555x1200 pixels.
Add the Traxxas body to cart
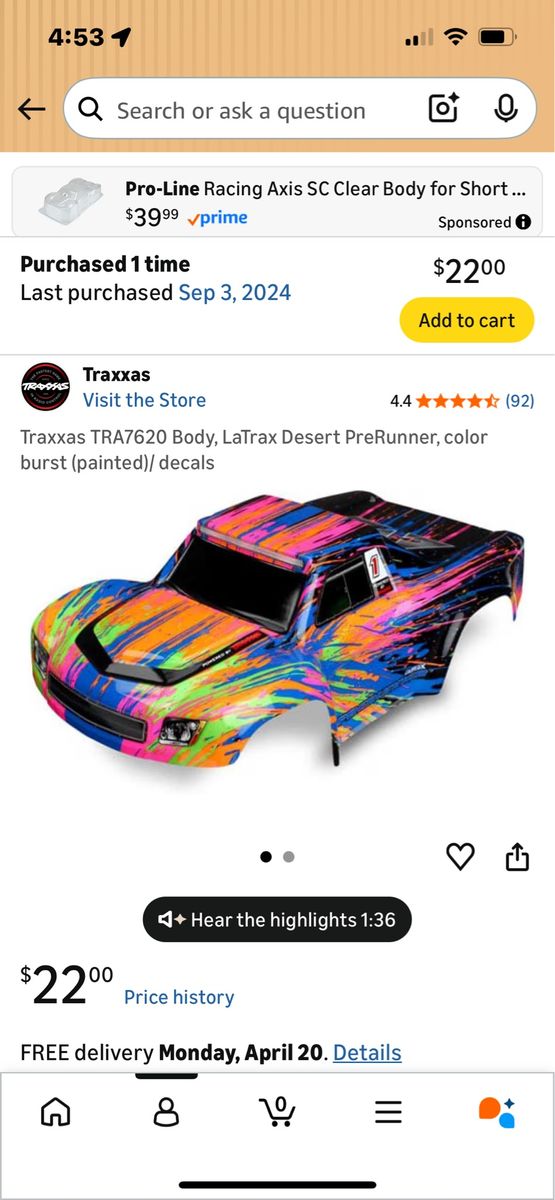(467, 320)
